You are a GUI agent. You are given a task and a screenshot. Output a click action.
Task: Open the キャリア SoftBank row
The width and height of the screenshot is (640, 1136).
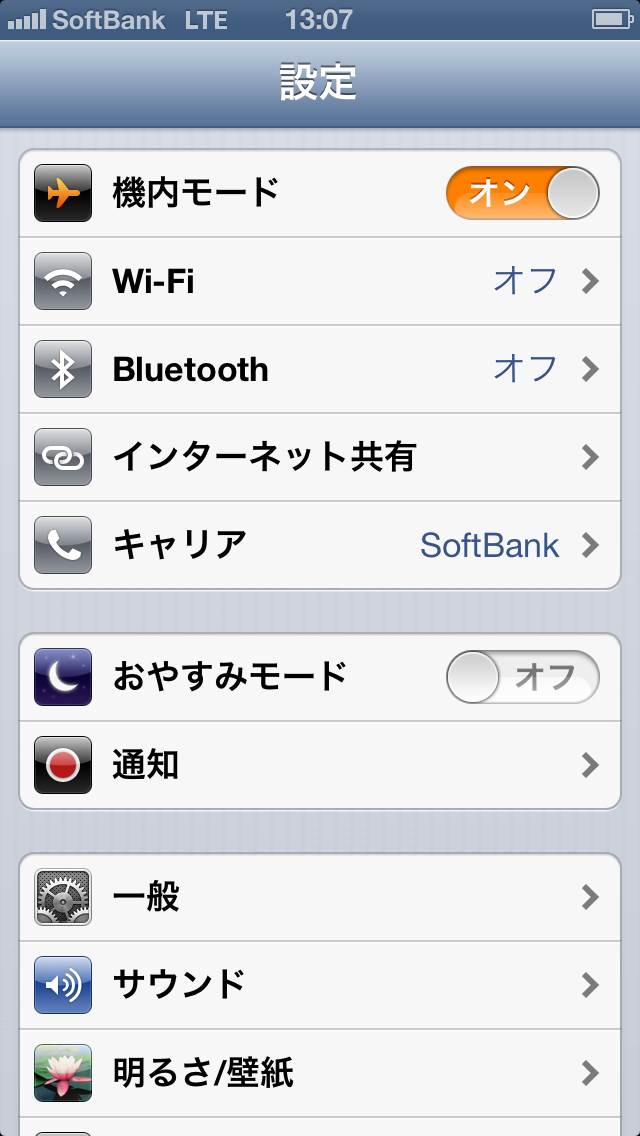pyautogui.click(x=320, y=545)
